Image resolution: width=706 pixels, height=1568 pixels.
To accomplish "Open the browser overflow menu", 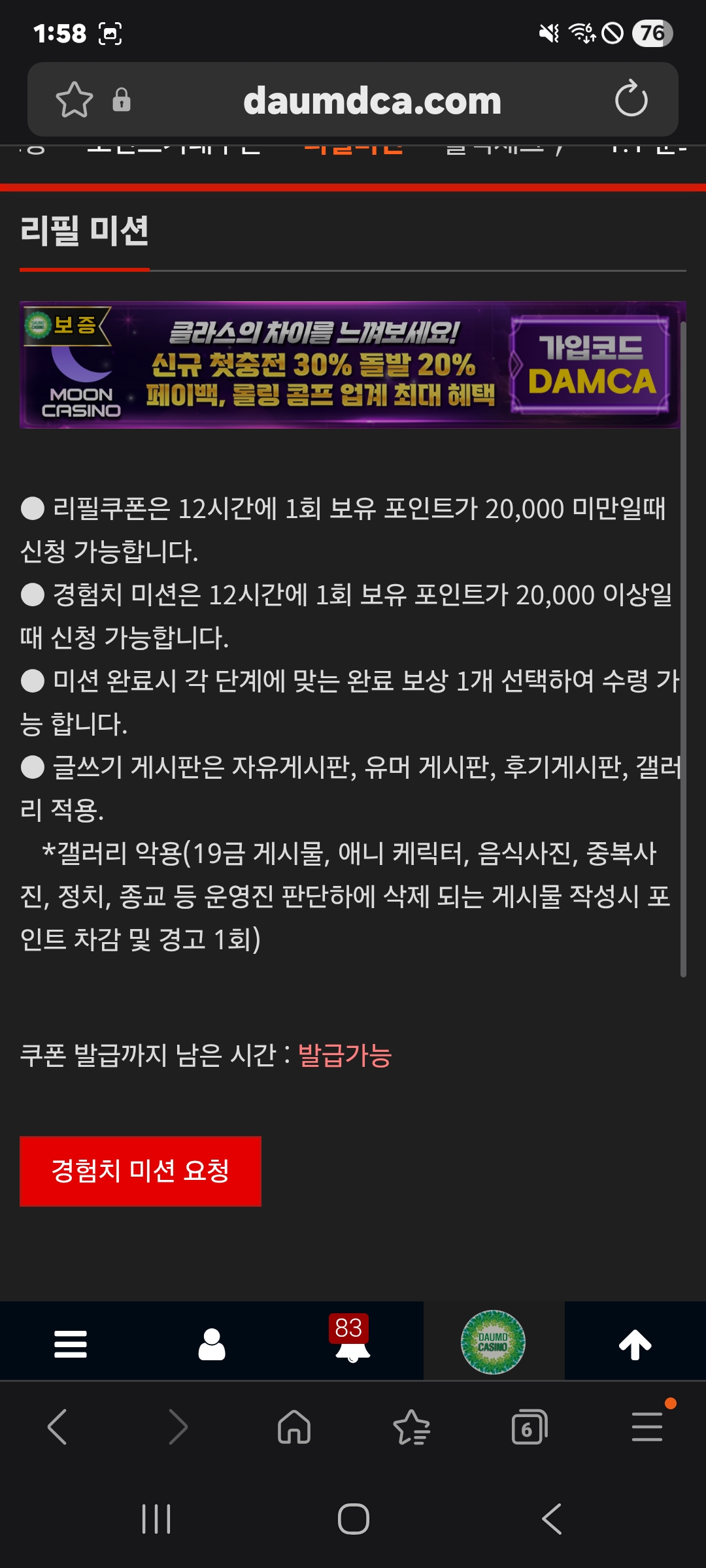I will click(x=647, y=1427).
